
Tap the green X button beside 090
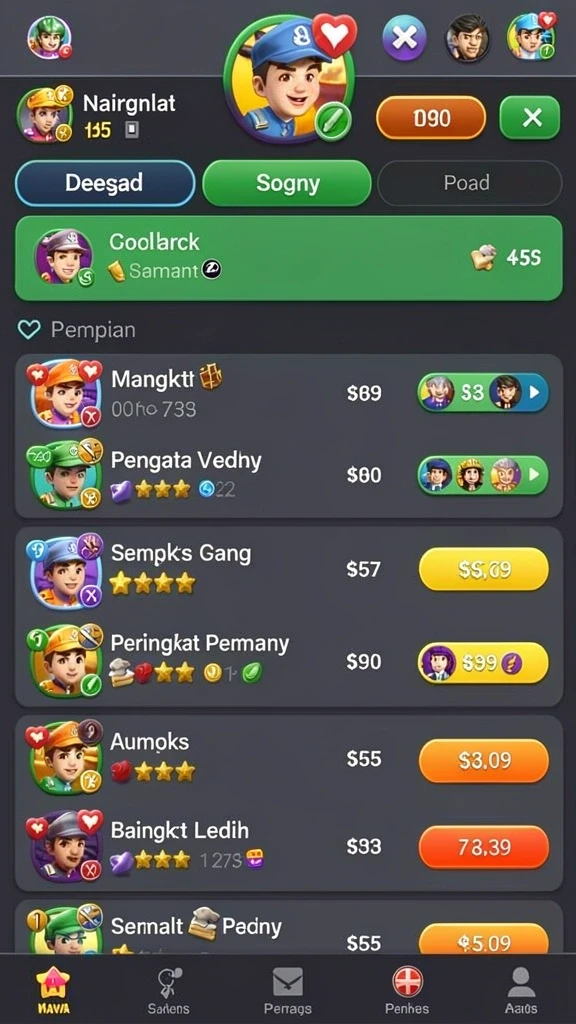[530, 118]
